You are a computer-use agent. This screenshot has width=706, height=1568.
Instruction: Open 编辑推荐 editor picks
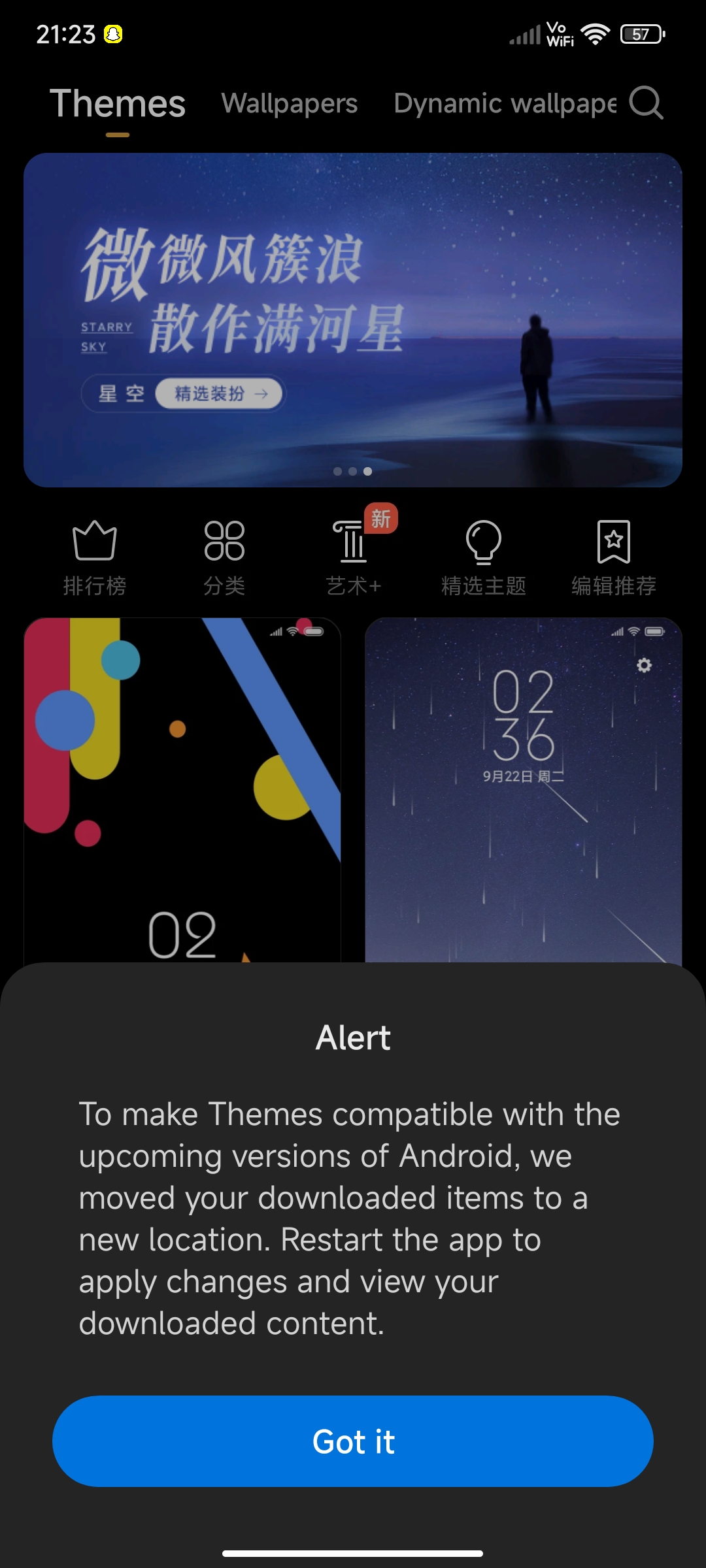click(614, 558)
